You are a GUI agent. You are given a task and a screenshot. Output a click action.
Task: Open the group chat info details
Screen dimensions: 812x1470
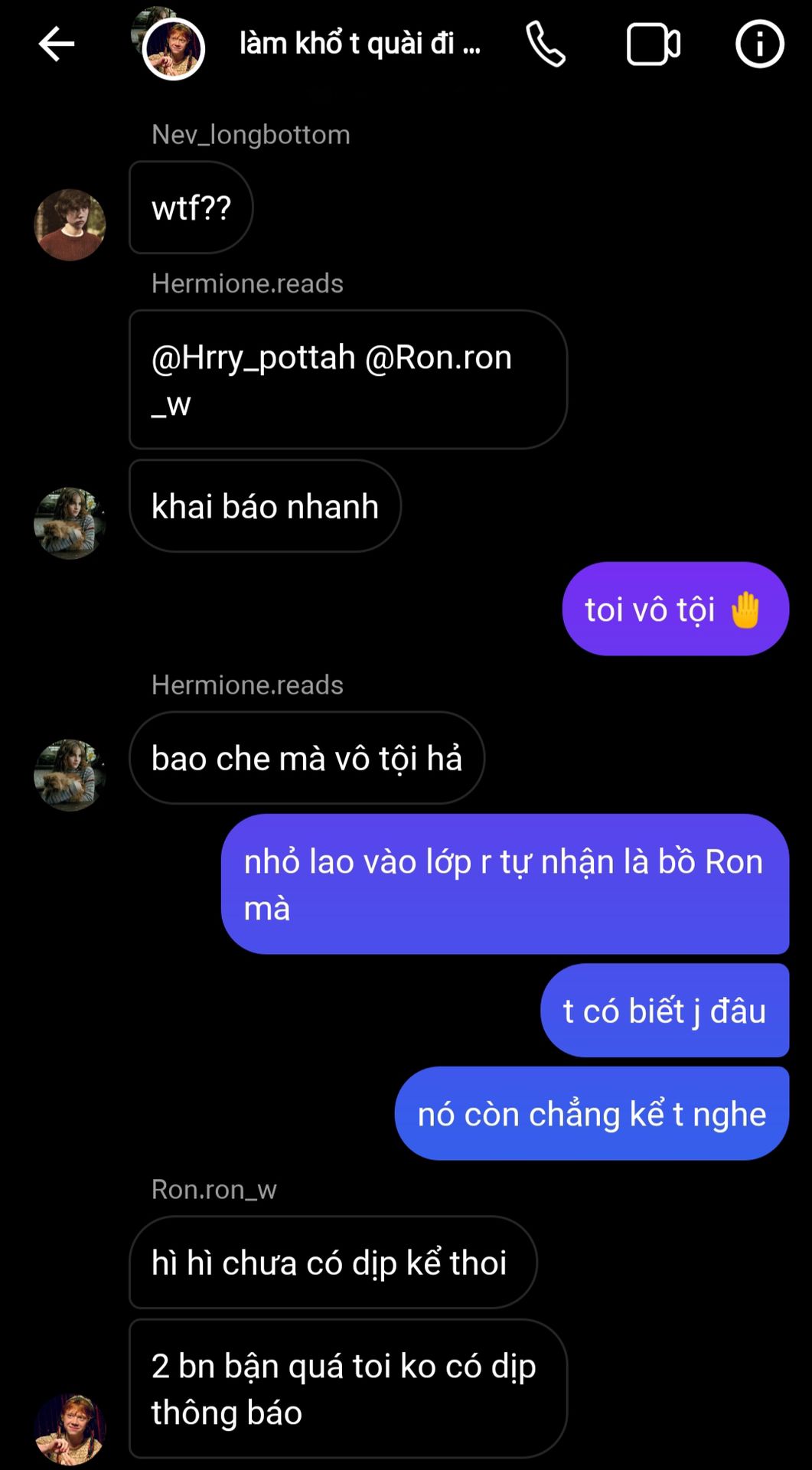759,44
